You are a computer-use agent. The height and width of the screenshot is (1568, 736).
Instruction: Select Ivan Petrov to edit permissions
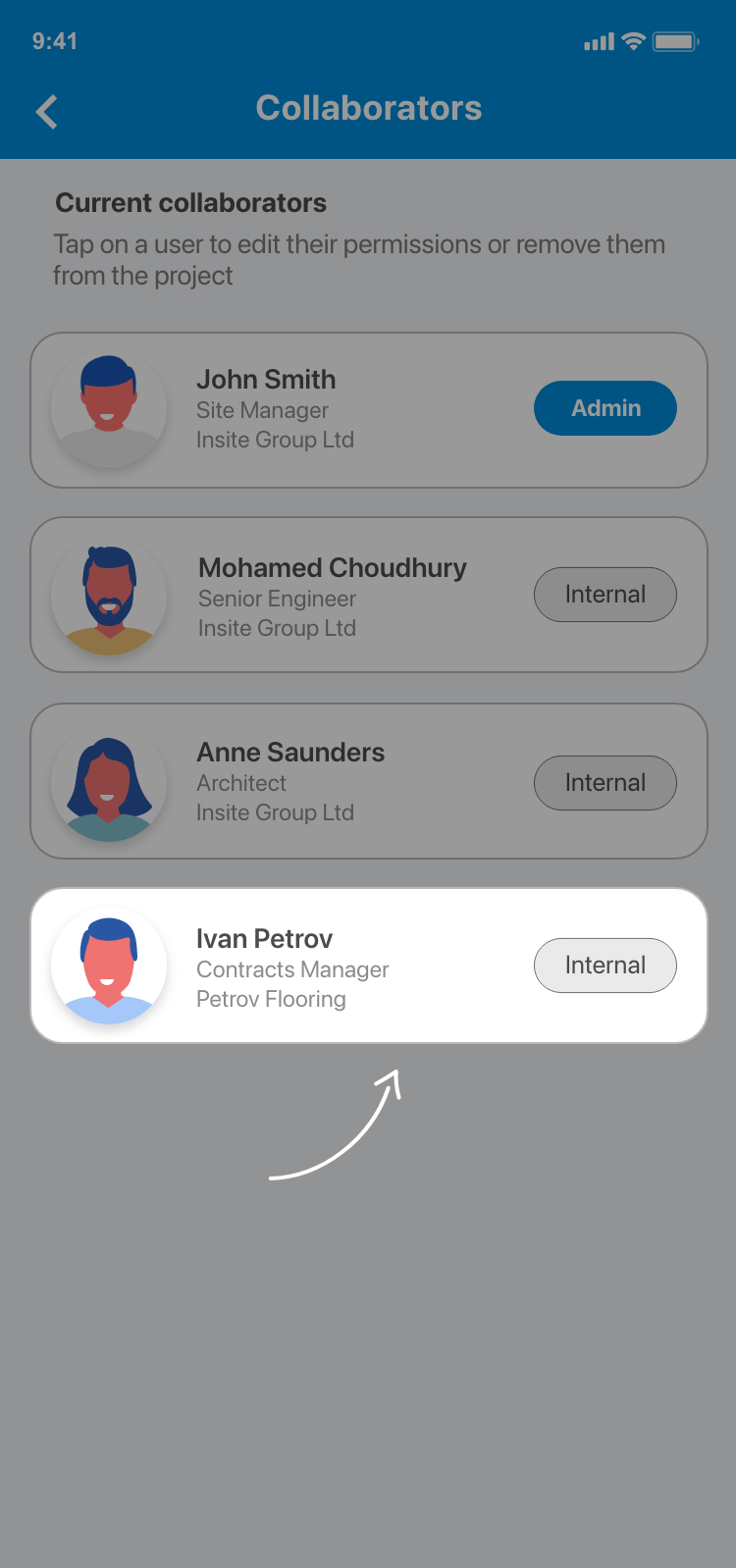click(294, 967)
